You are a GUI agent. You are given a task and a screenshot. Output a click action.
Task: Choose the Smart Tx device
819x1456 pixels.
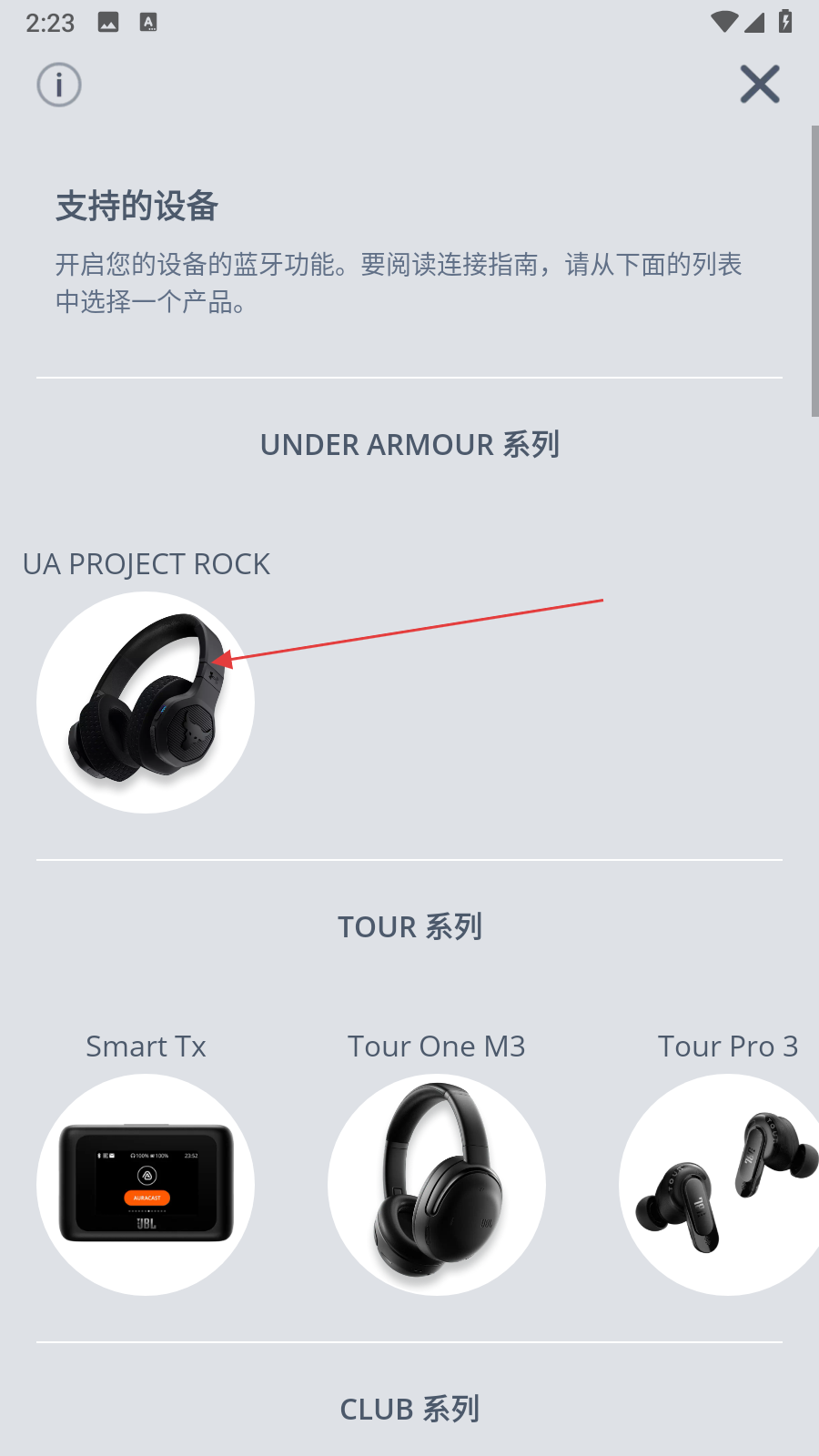(x=146, y=1184)
